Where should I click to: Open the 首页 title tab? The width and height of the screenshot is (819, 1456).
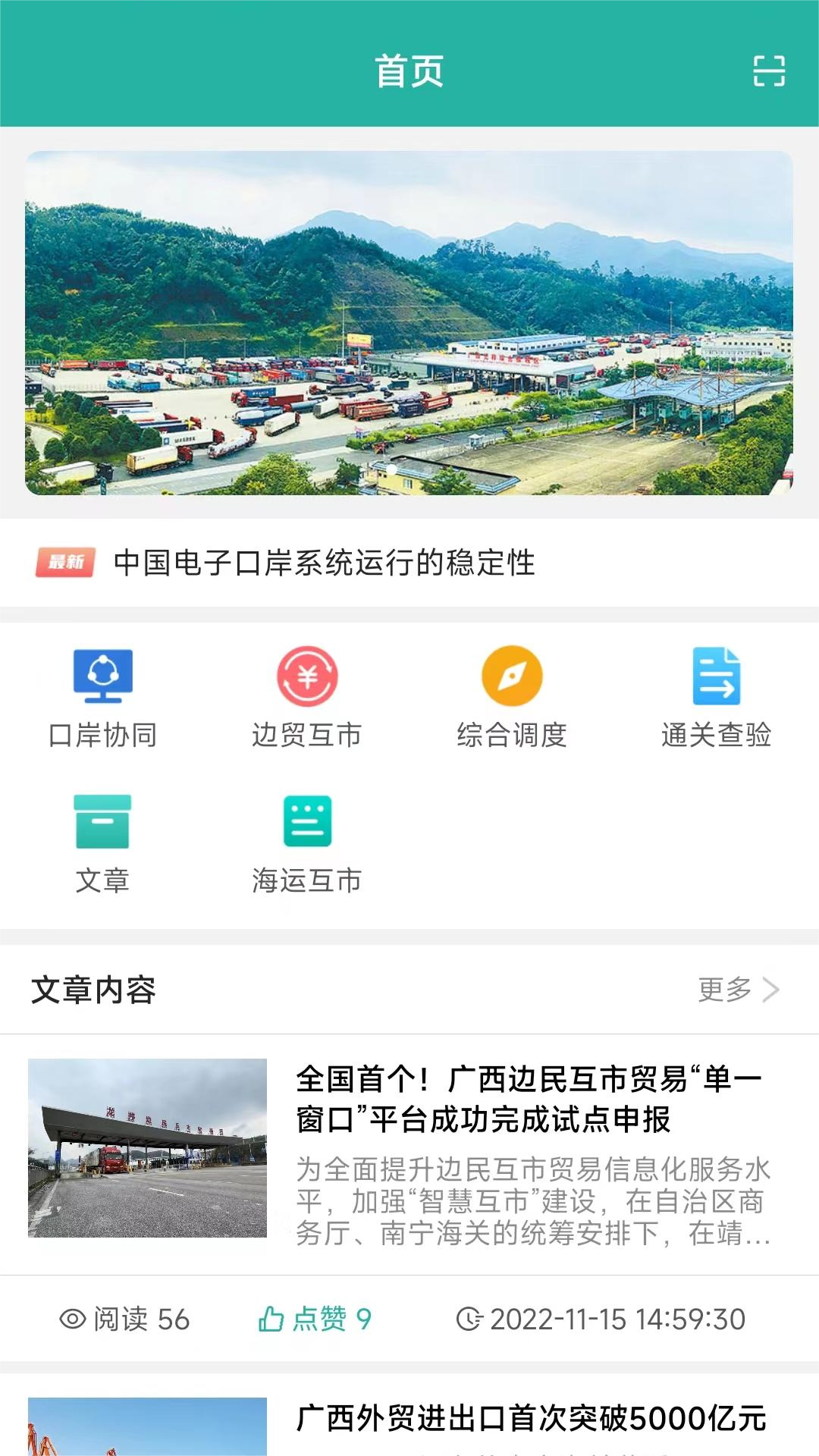pos(409,72)
